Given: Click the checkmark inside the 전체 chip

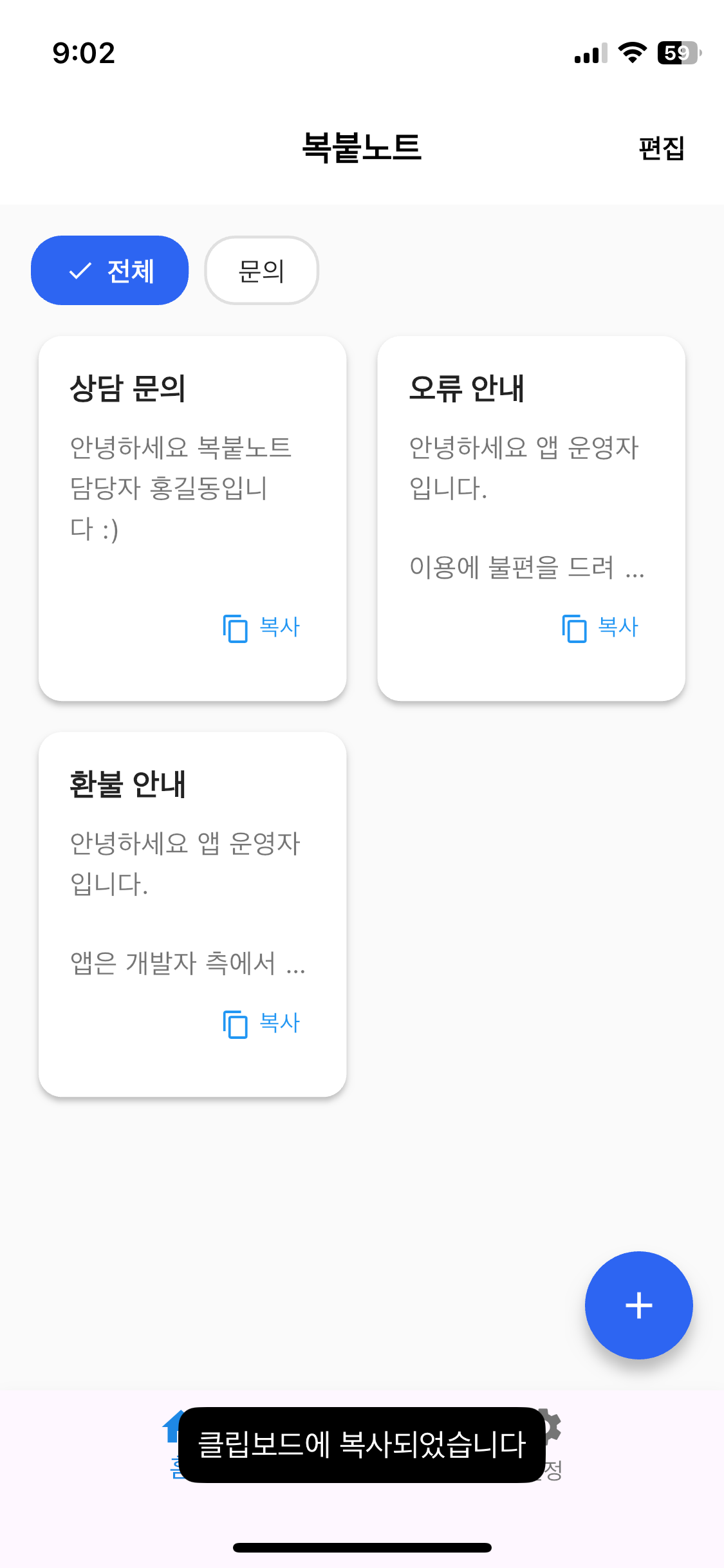Looking at the screenshot, I should tap(79, 271).
